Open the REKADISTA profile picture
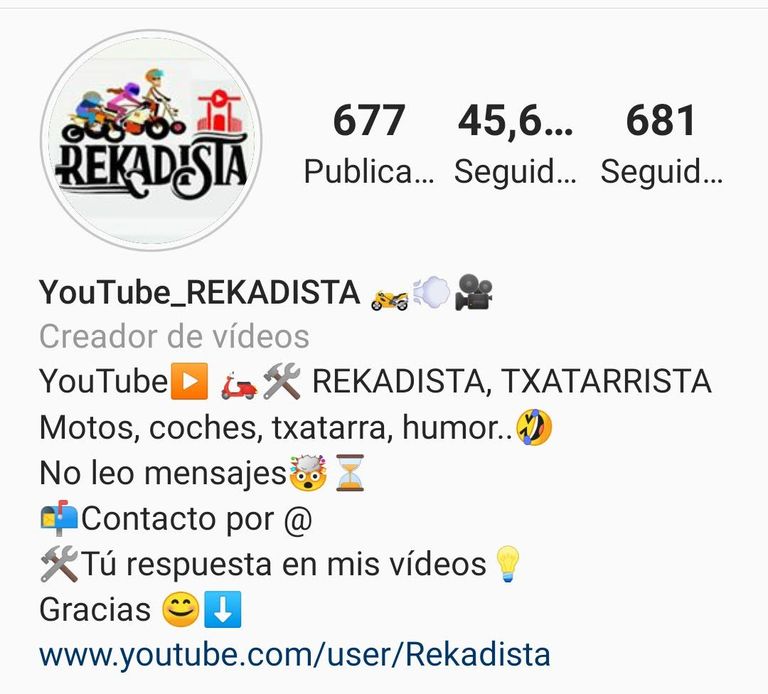 [x=151, y=140]
